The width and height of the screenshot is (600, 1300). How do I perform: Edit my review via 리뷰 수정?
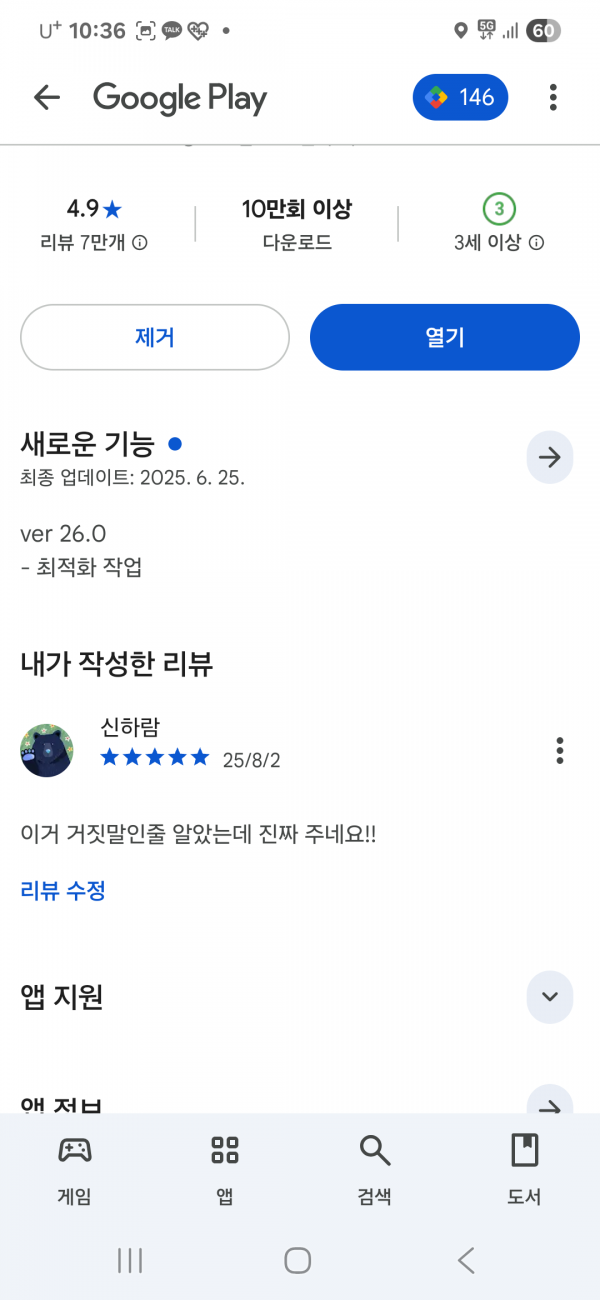(63, 890)
